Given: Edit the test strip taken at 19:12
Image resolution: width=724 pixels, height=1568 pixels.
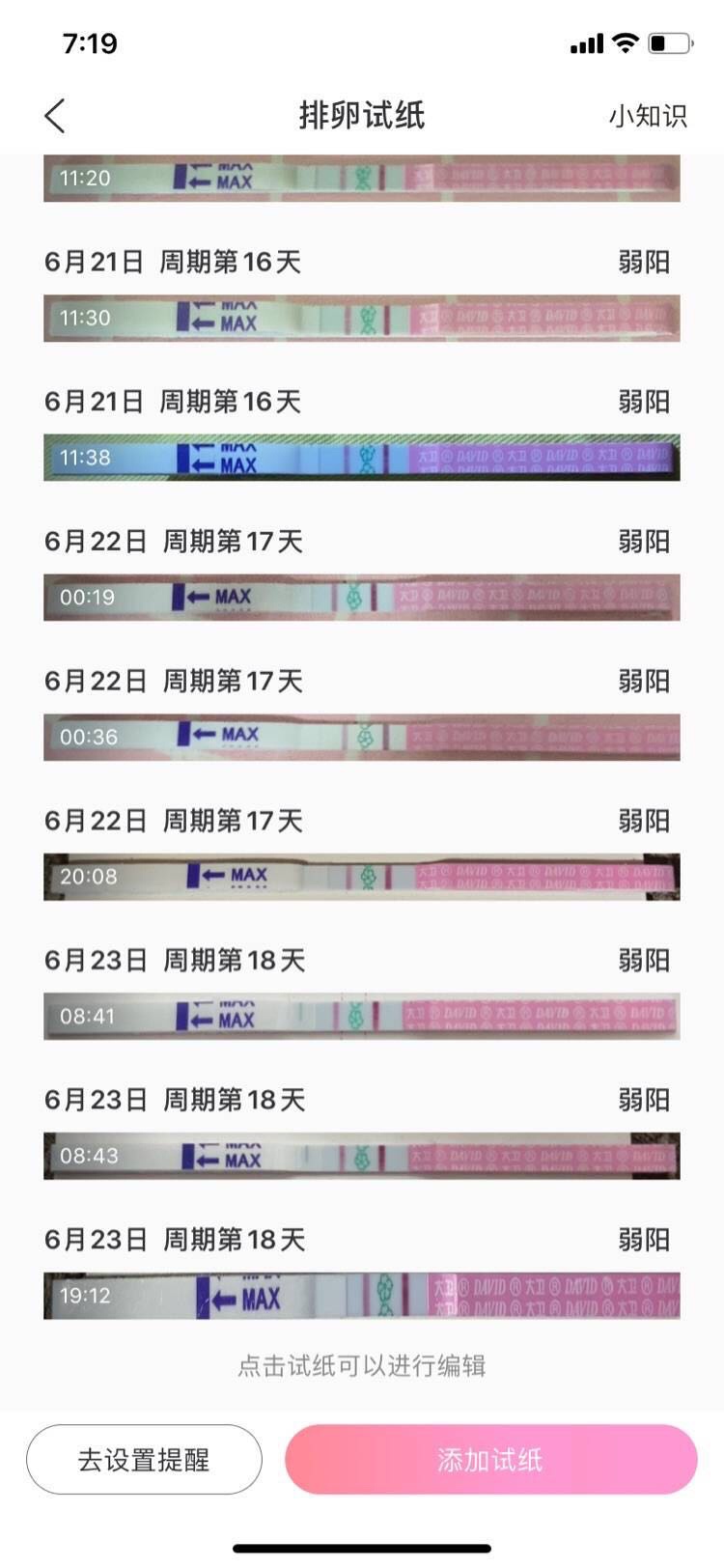Looking at the screenshot, I should click(x=361, y=1296).
